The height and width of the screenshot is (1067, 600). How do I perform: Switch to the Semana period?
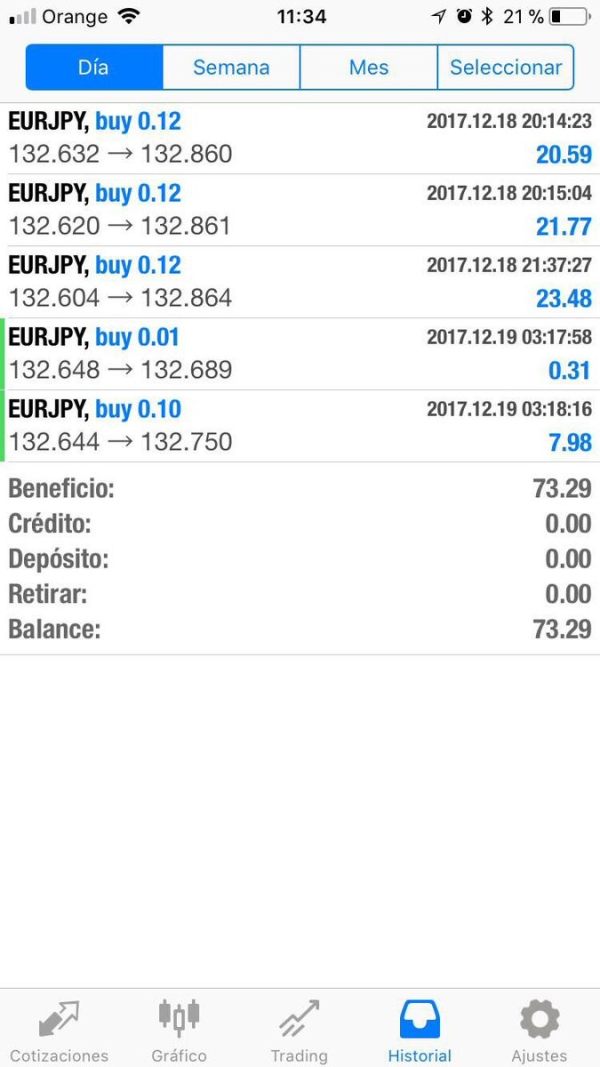[231, 68]
